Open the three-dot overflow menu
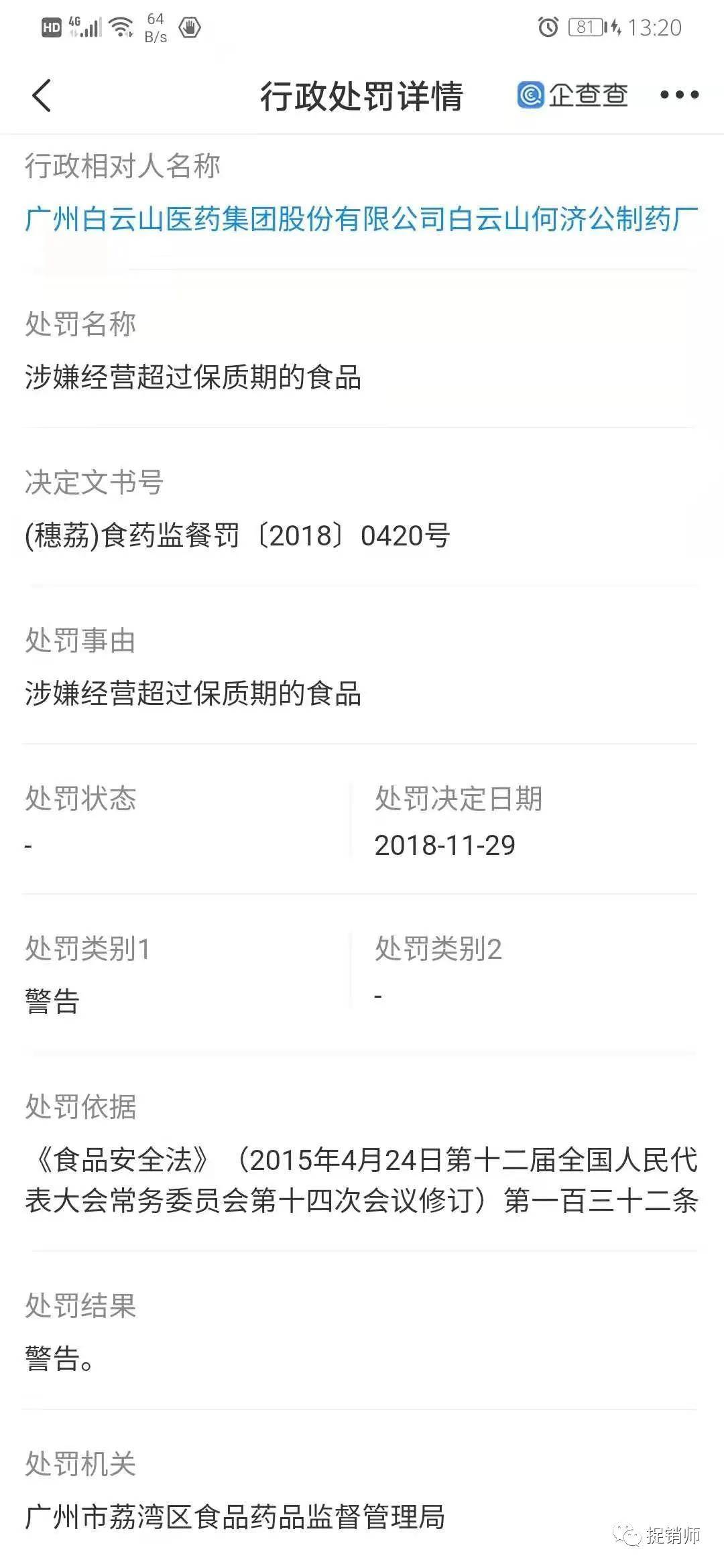Screen dimensions: 724x1568 [x=679, y=95]
